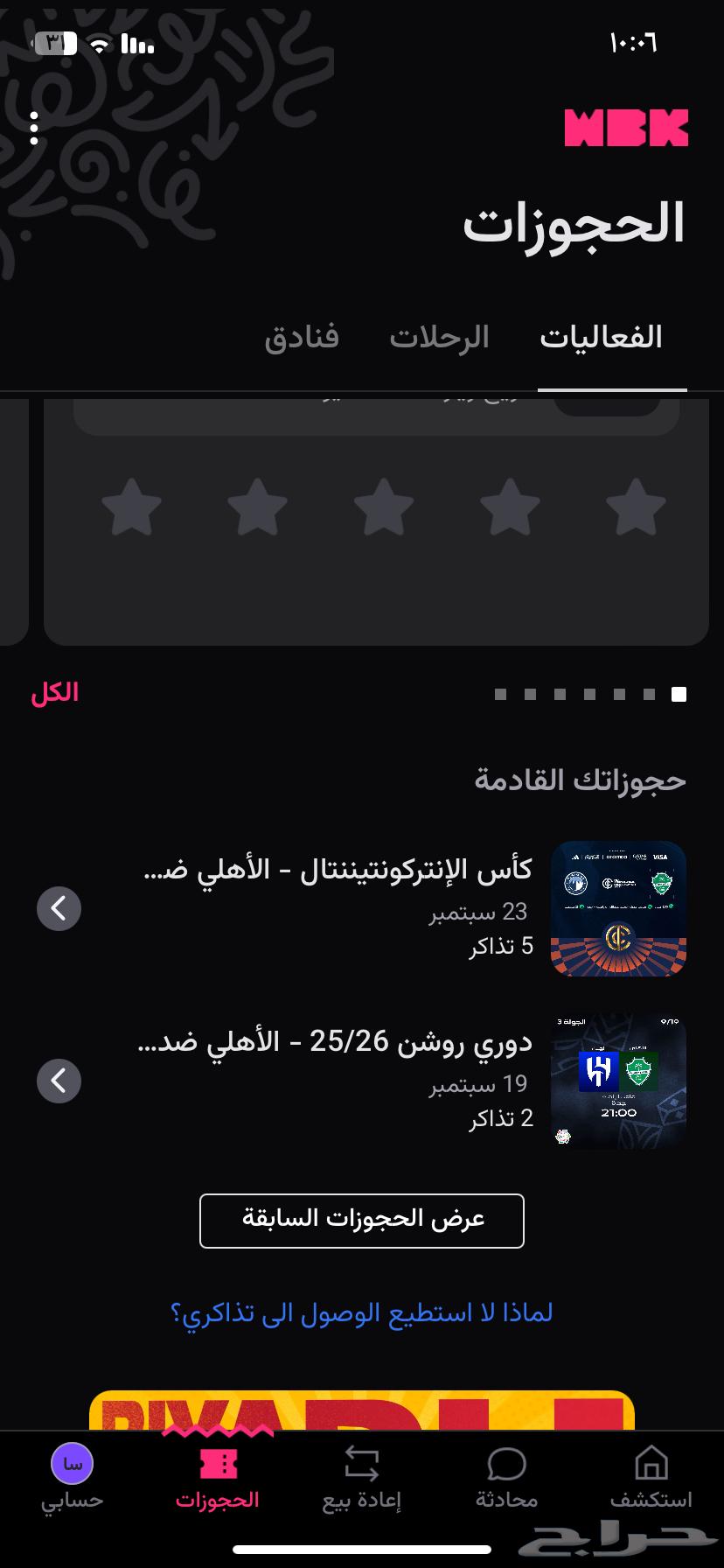
Task: Open why can't I access my tickets link
Action: tap(361, 1312)
